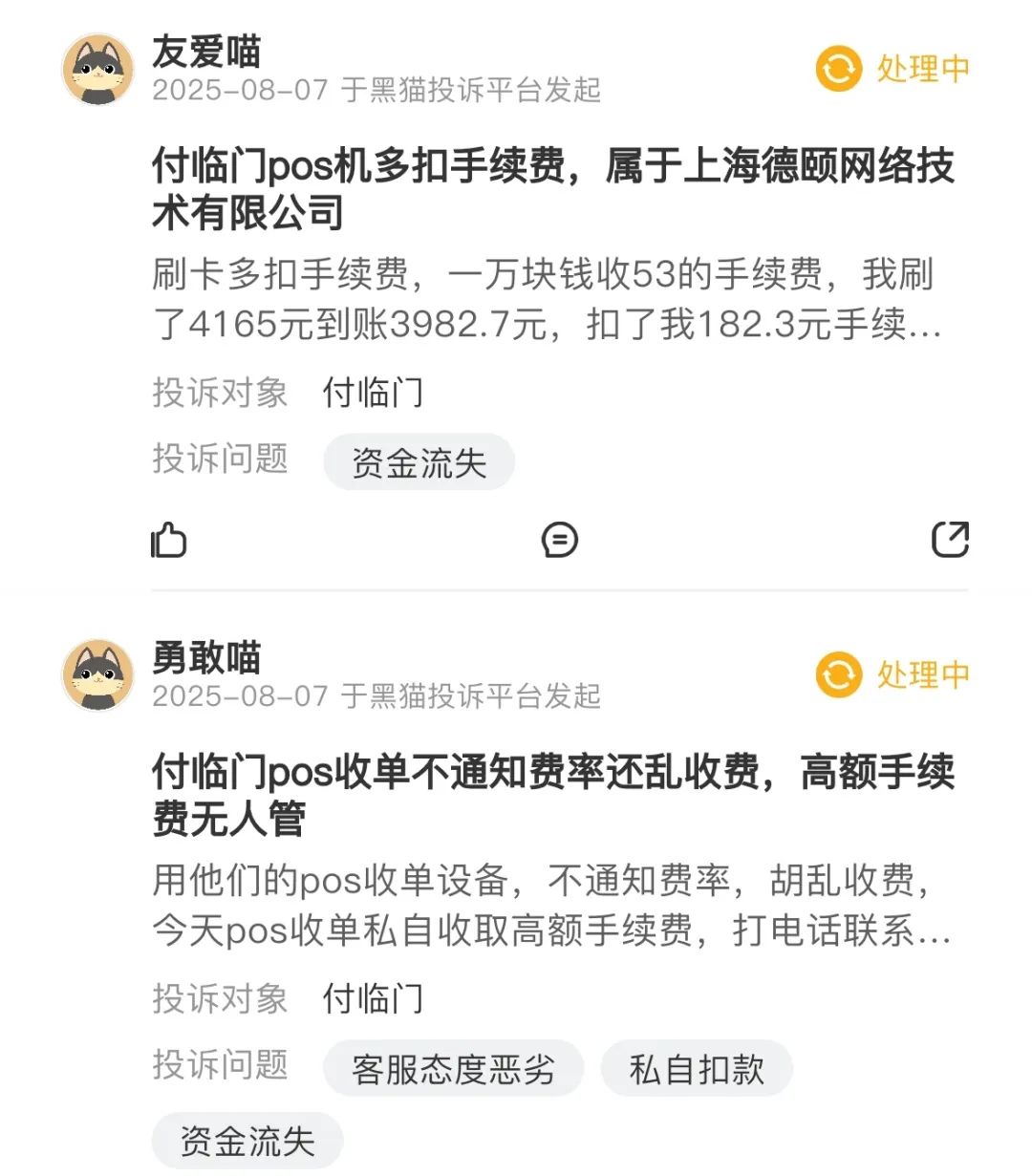
Task: Share 友爱喵's complaint post
Action: pos(950,541)
